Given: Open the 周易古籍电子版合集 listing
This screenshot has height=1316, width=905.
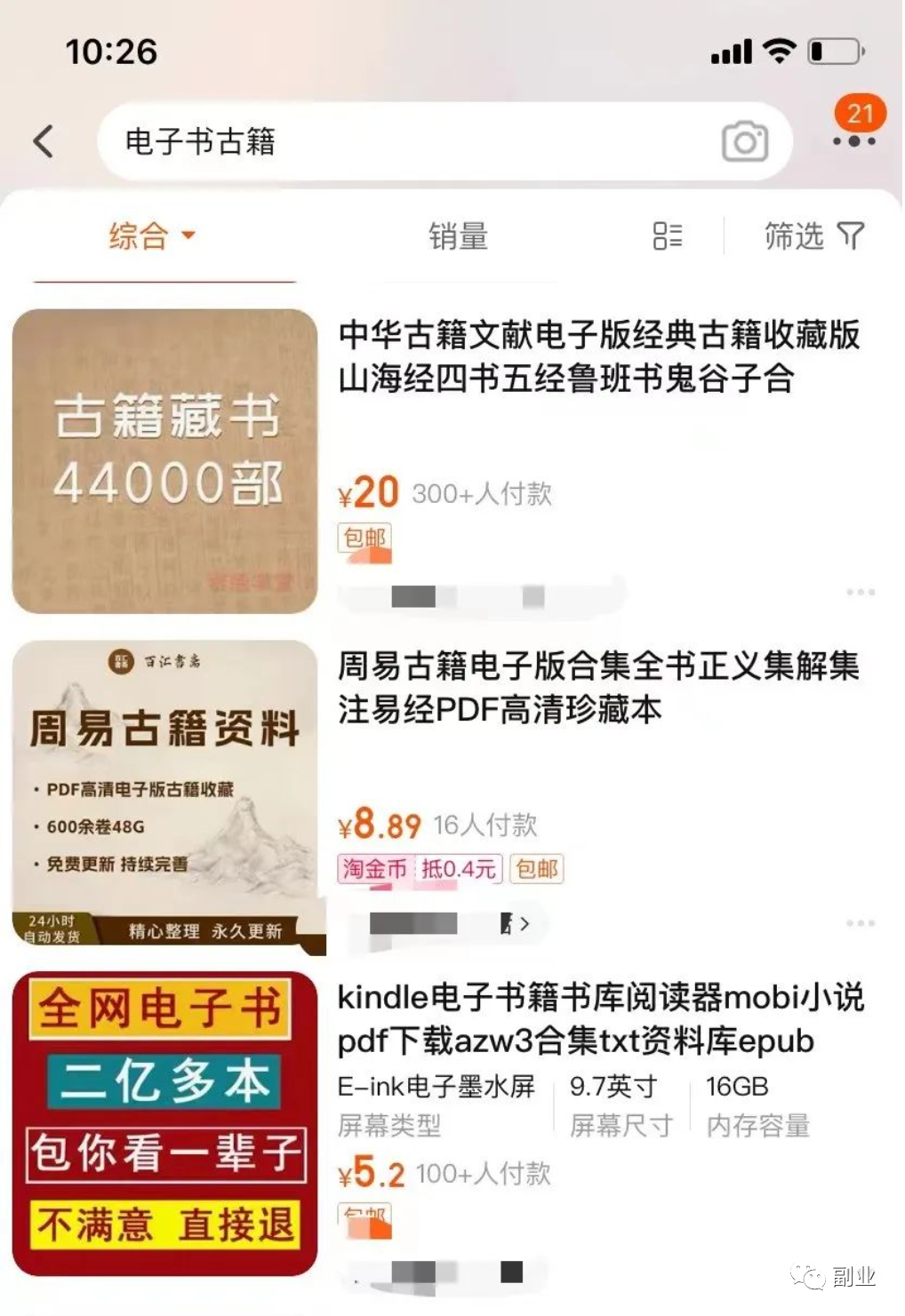Looking at the screenshot, I should (597, 687).
